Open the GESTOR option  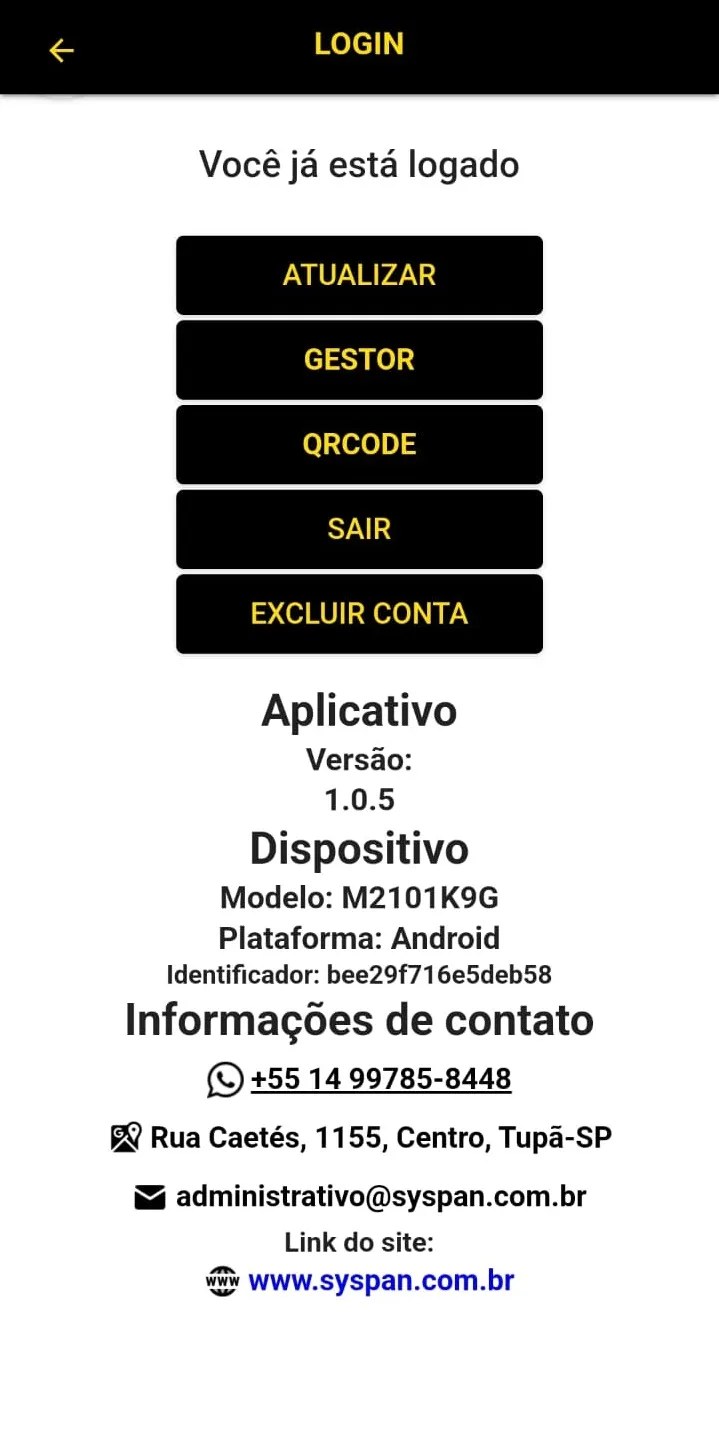click(x=359, y=360)
